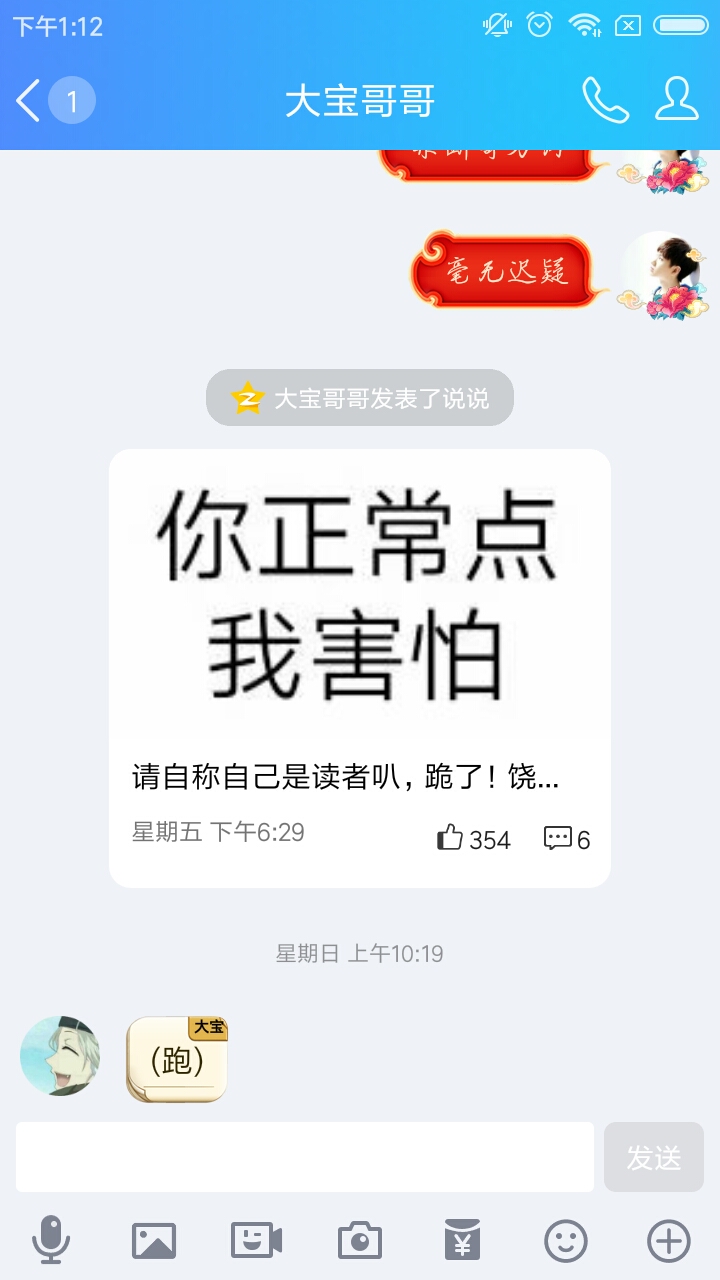Open 大宝哥哥's profile details
The image size is (720, 1280).
677,100
